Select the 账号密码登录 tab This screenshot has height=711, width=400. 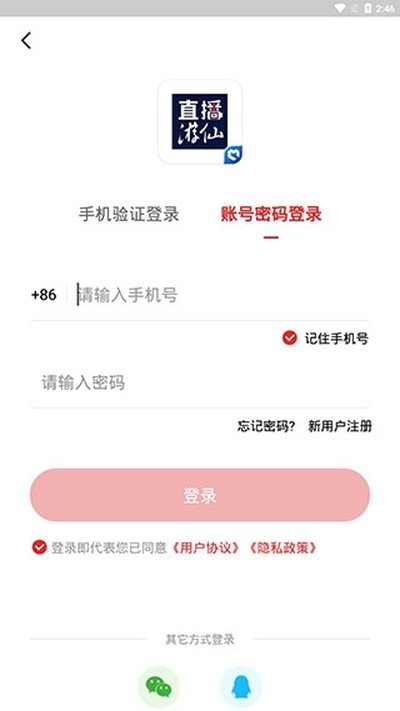point(271,214)
